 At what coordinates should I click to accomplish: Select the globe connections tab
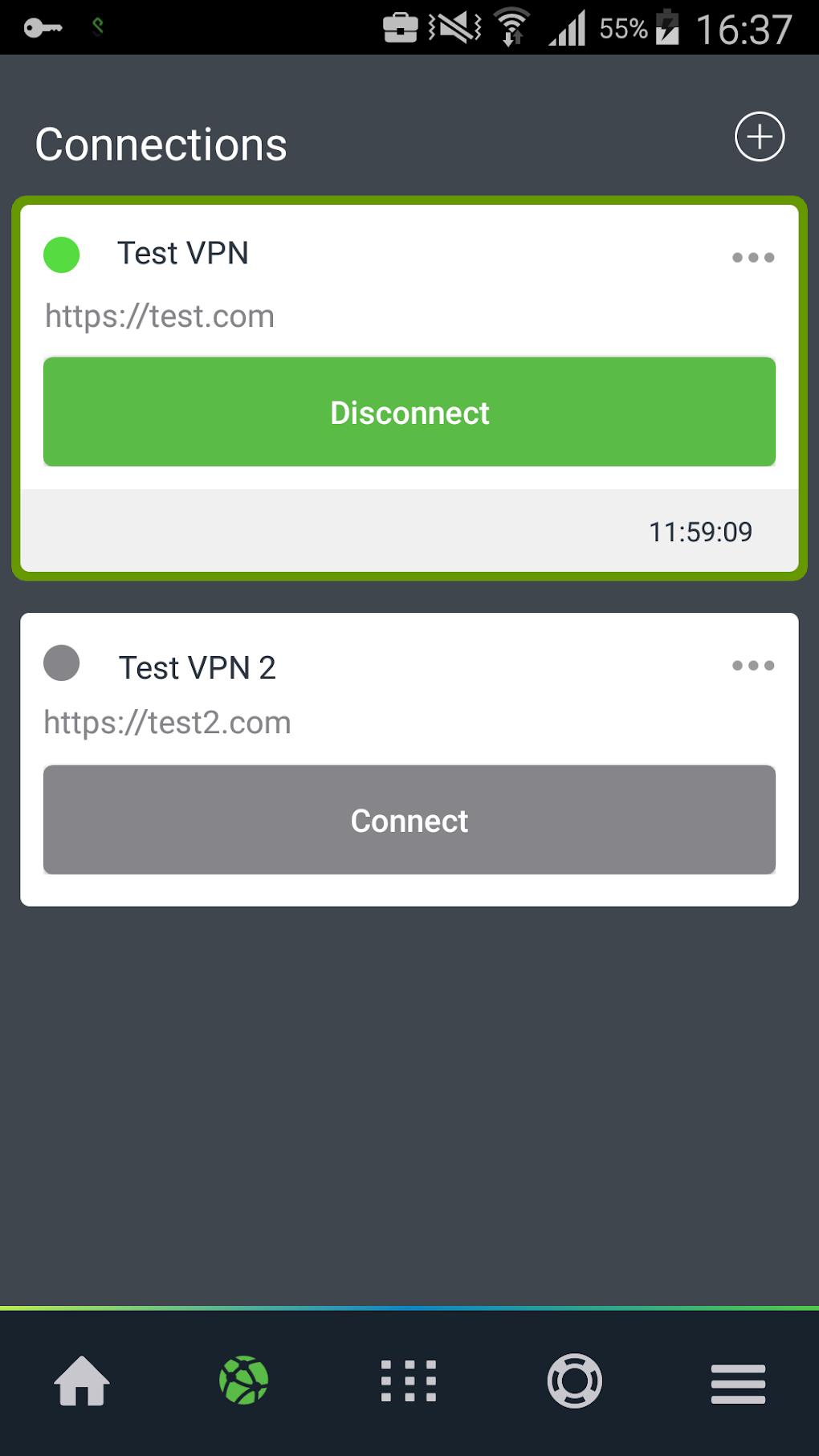pos(244,1381)
